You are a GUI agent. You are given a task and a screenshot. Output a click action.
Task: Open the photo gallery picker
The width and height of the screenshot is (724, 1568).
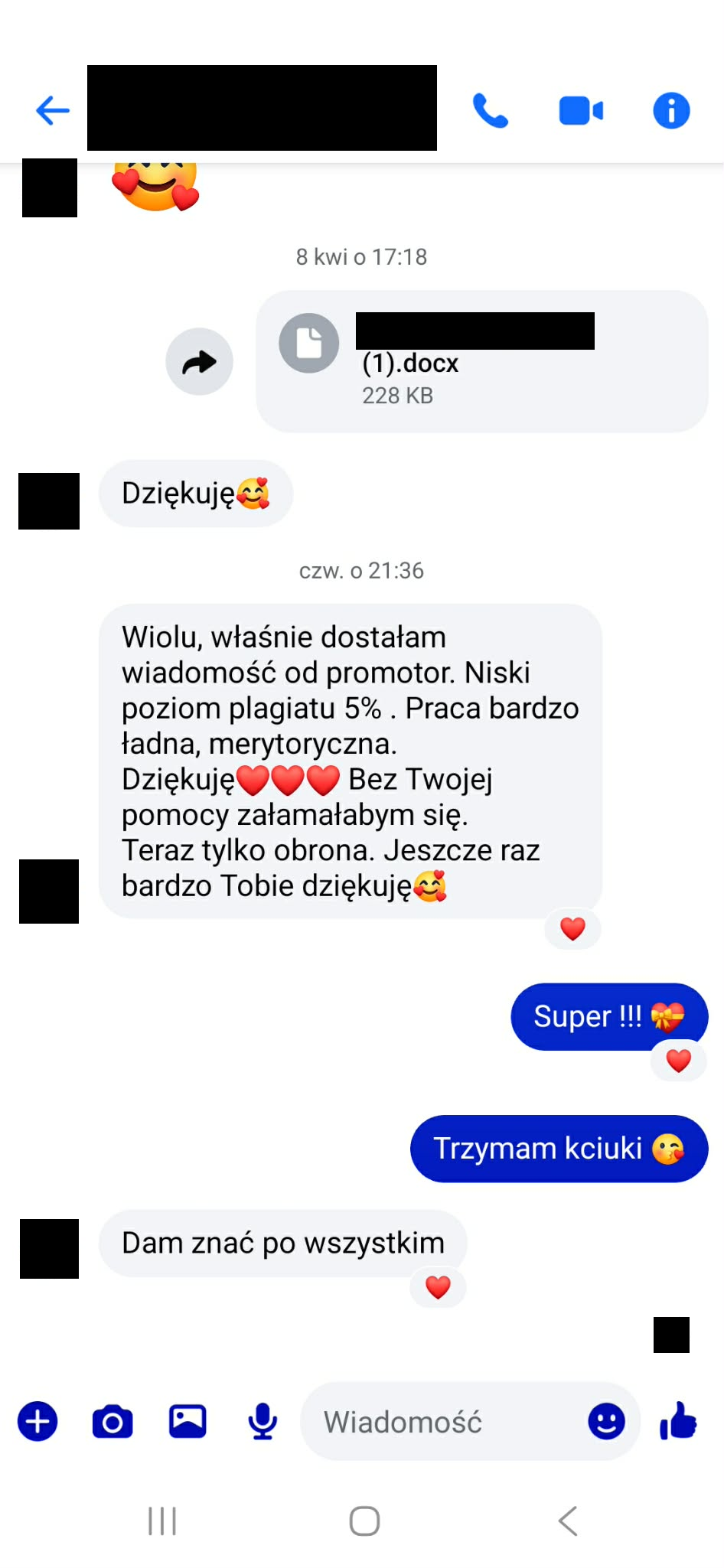188,1422
